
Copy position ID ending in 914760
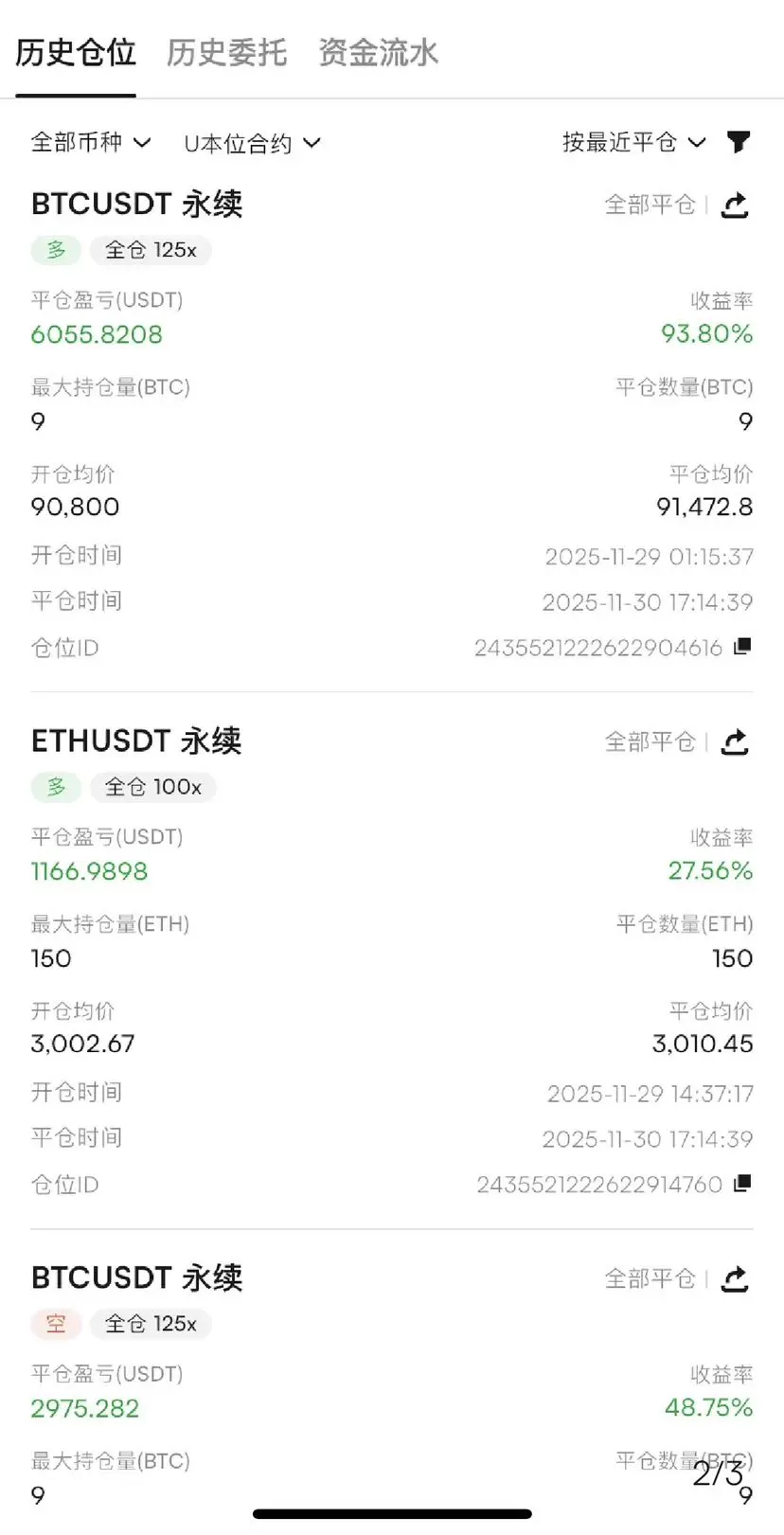point(742,1184)
